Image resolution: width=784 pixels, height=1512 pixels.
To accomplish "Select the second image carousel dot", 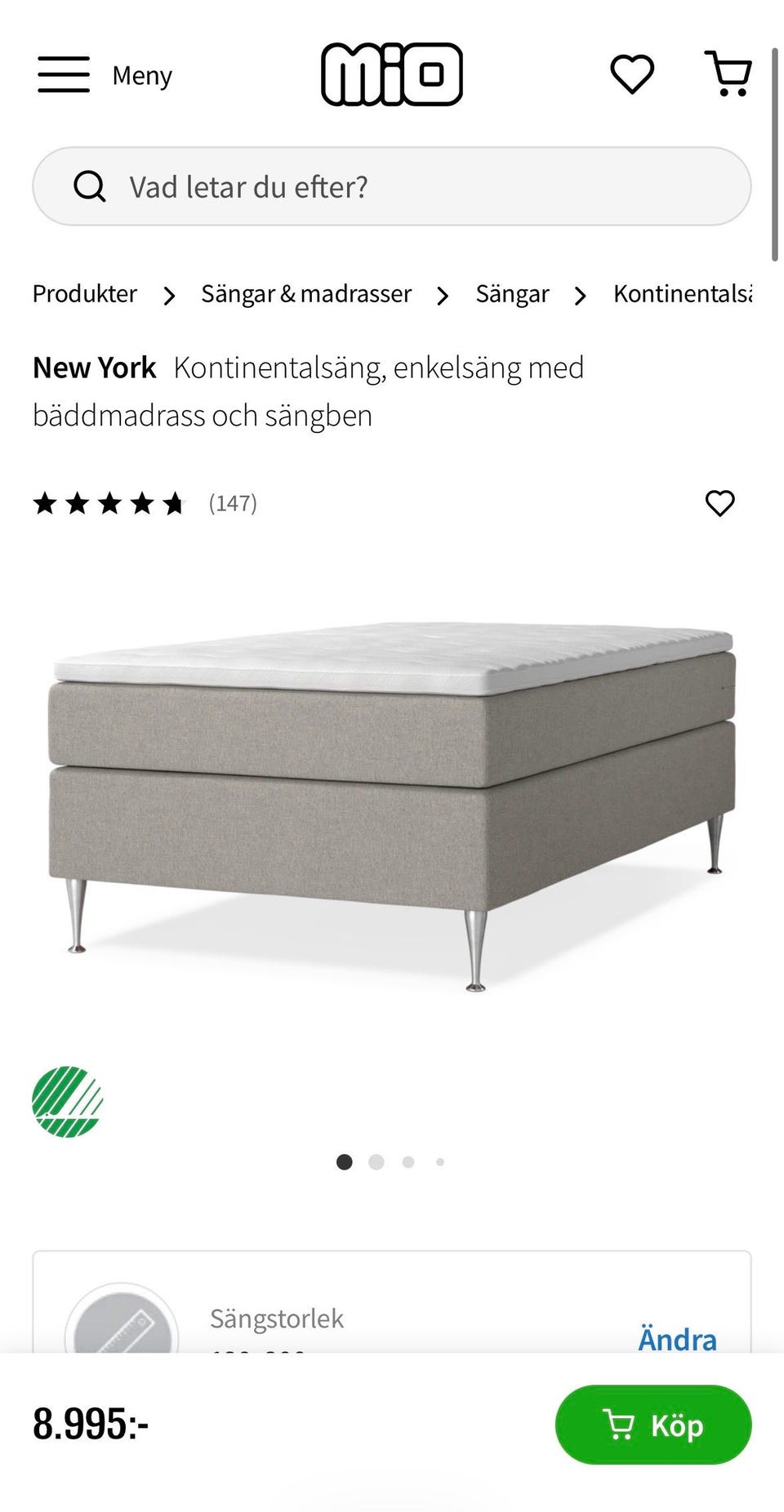I will (x=376, y=1162).
